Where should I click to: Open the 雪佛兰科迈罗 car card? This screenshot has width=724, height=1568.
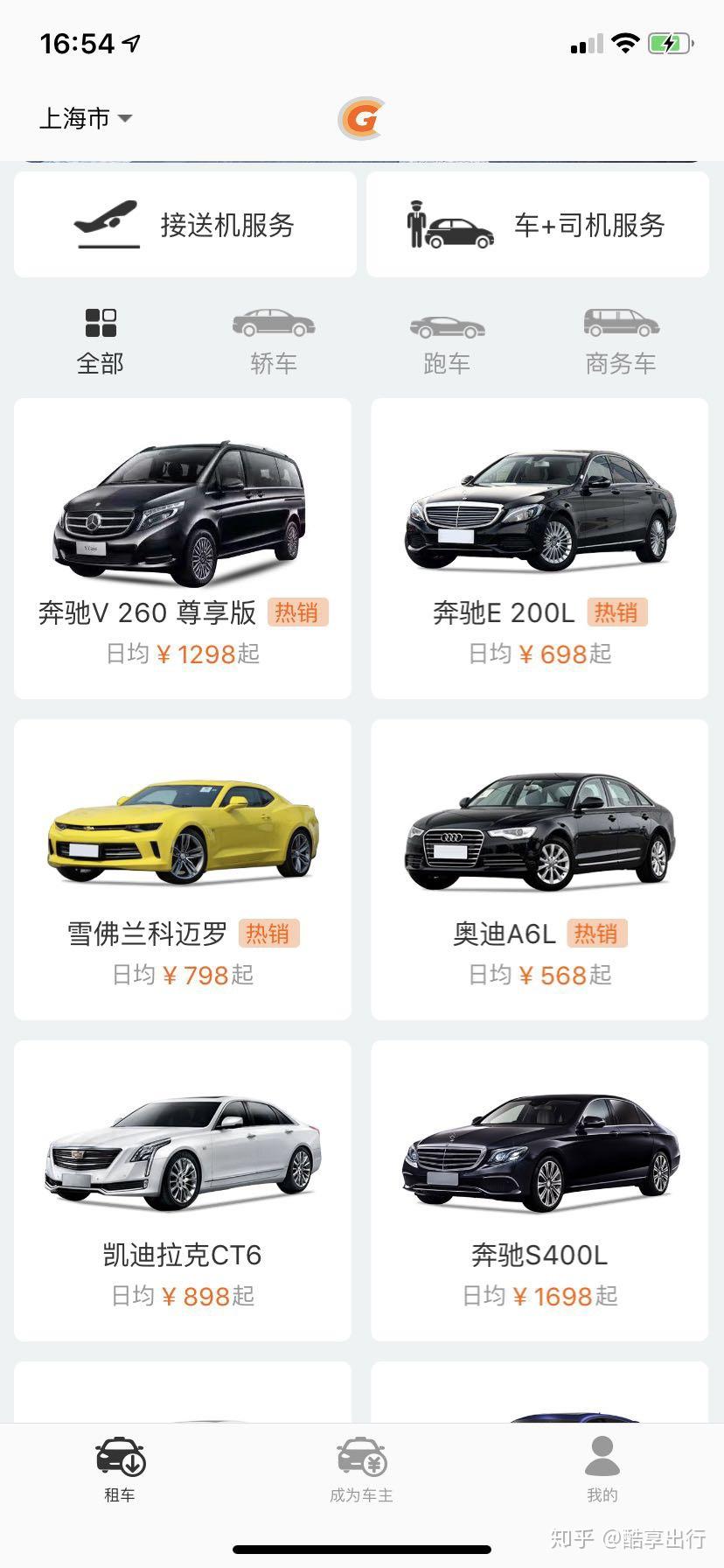[x=183, y=870]
